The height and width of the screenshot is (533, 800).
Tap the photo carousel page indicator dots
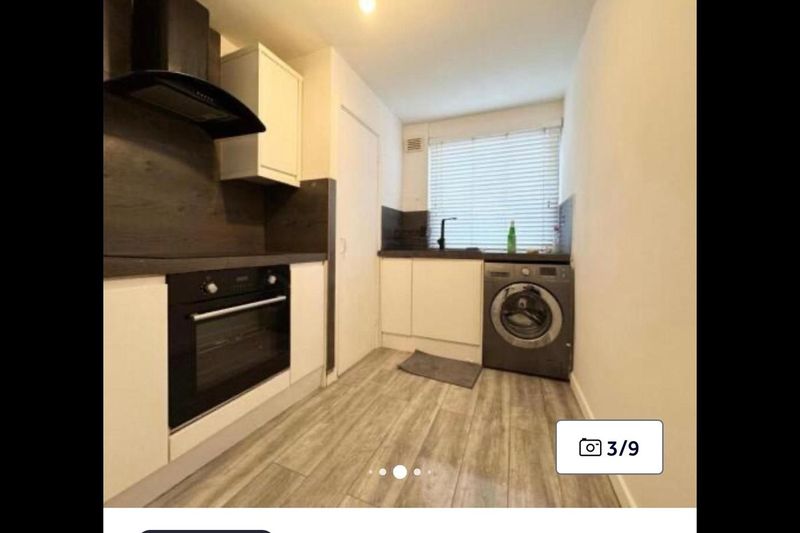pos(399,472)
